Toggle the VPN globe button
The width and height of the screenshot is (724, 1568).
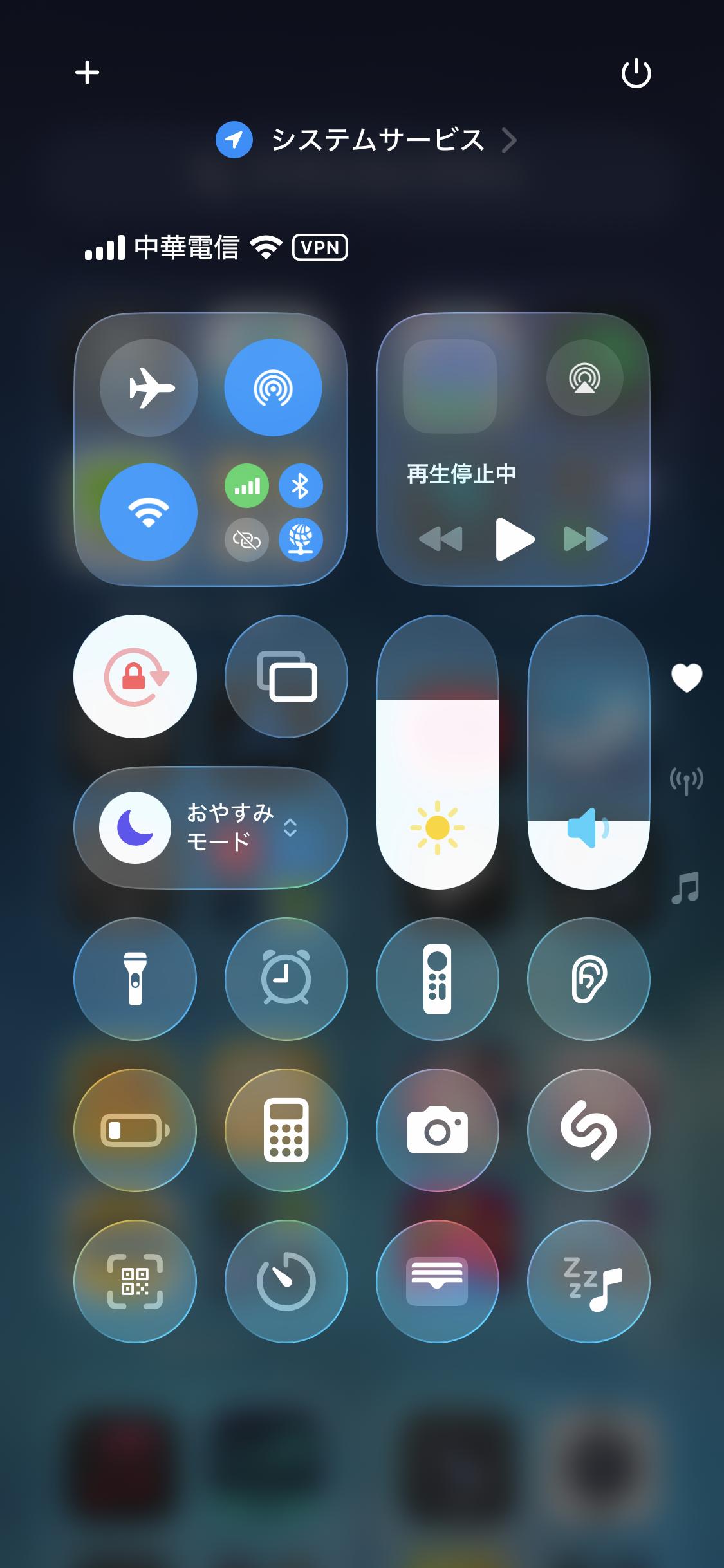pos(301,539)
